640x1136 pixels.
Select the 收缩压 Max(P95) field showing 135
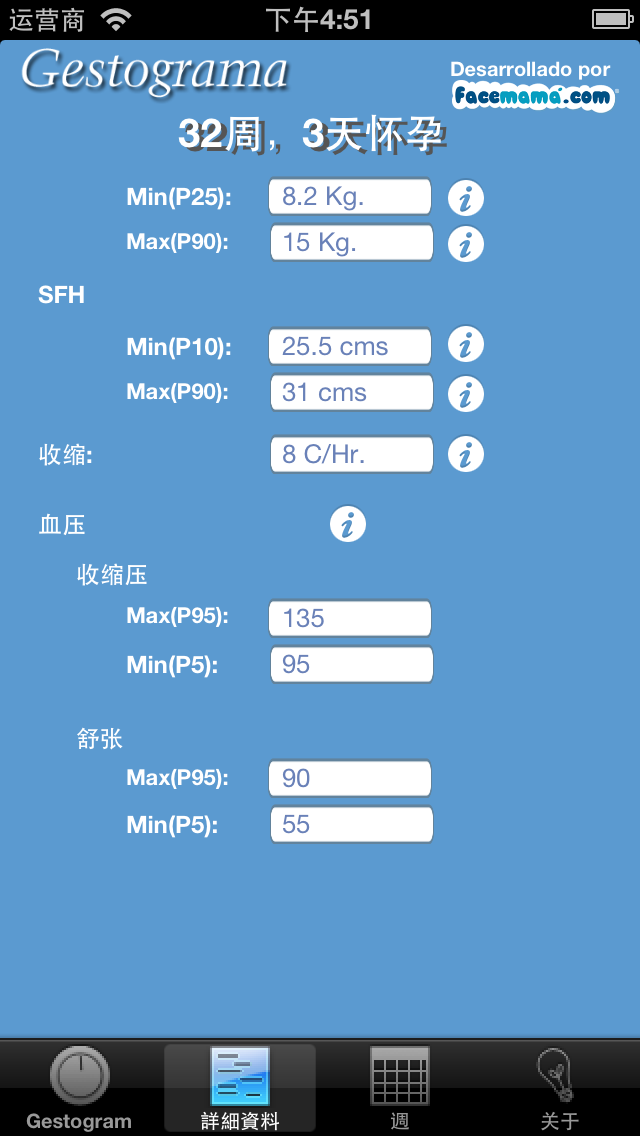[350, 618]
